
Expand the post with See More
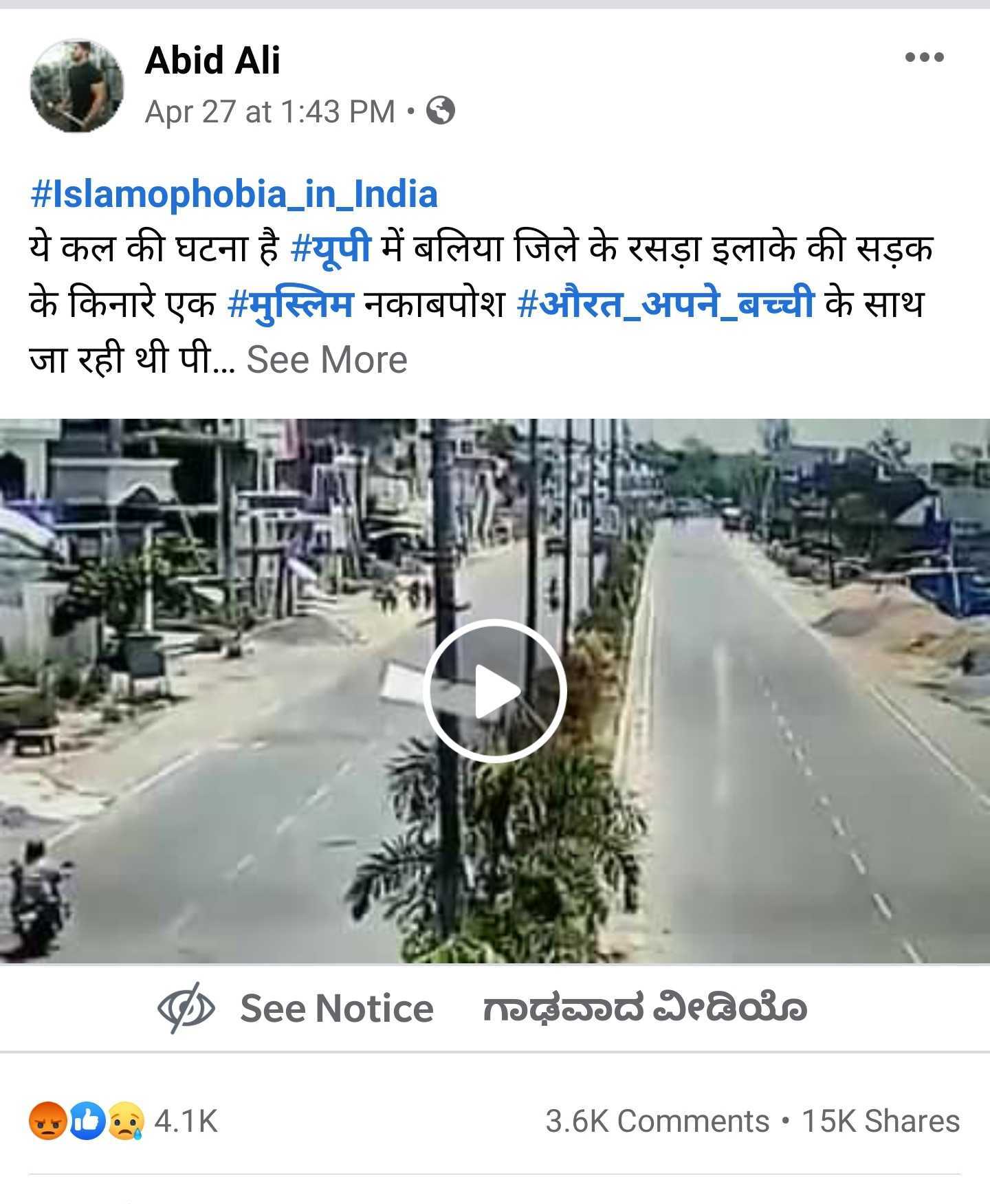(327, 360)
